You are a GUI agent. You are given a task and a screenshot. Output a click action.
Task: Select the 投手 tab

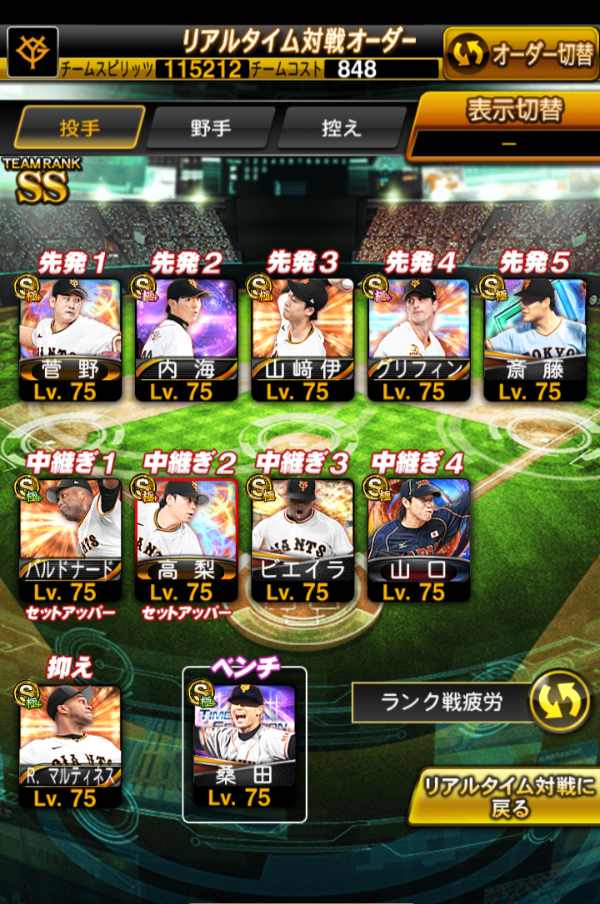[x=79, y=129]
